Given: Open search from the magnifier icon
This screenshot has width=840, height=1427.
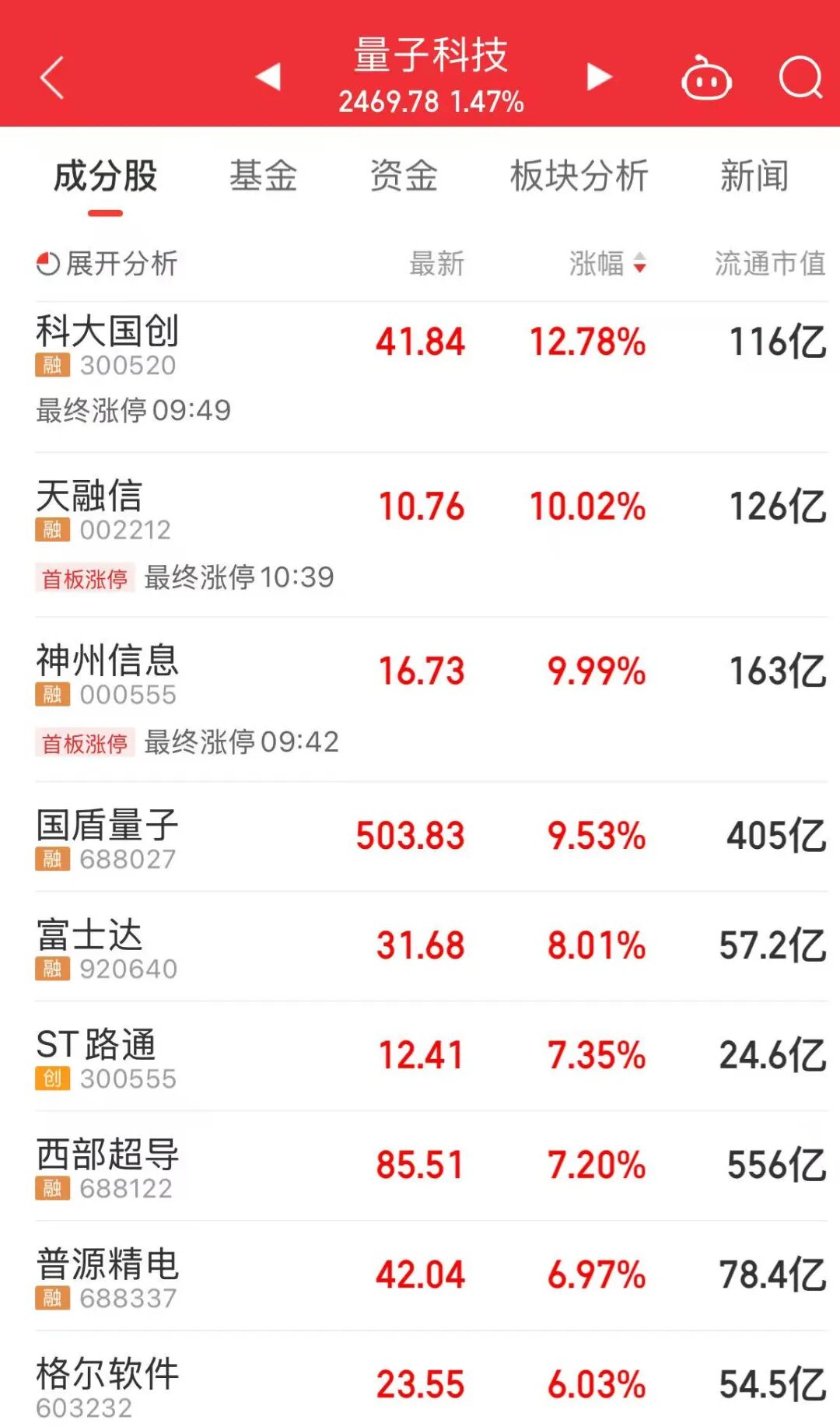Looking at the screenshot, I should coord(800,78).
